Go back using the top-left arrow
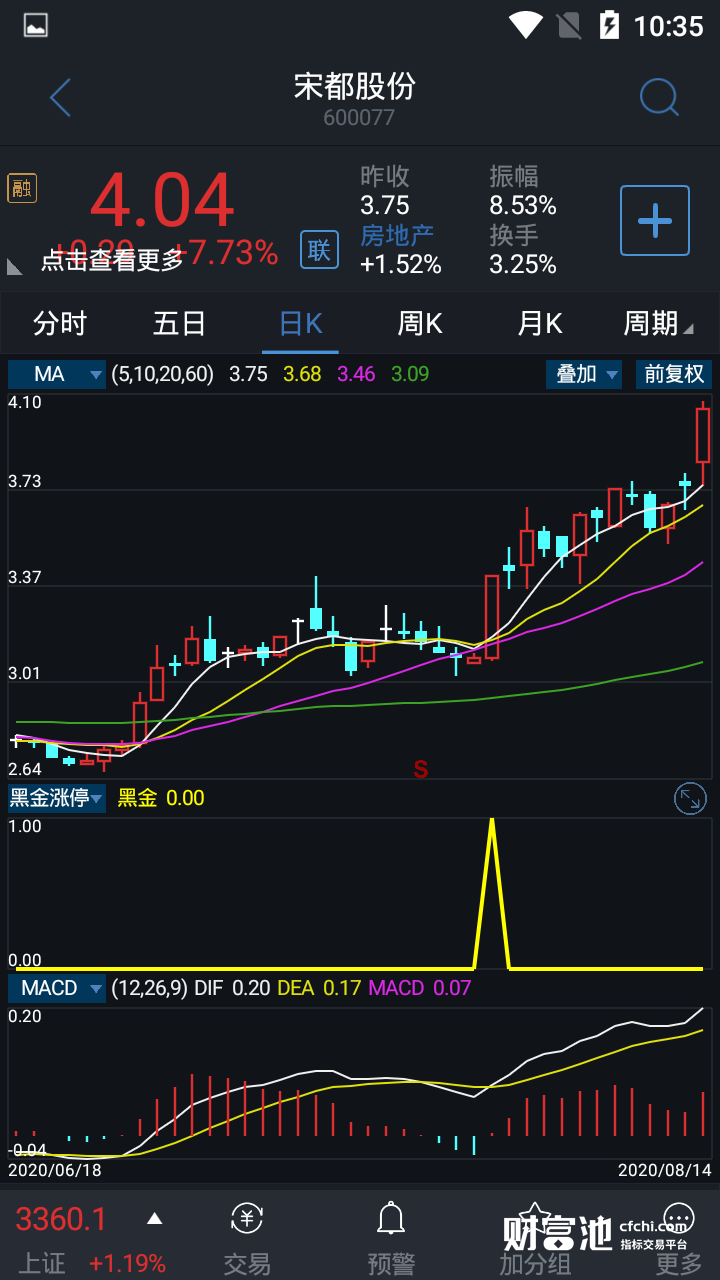The height and width of the screenshot is (1280, 720). tap(60, 98)
